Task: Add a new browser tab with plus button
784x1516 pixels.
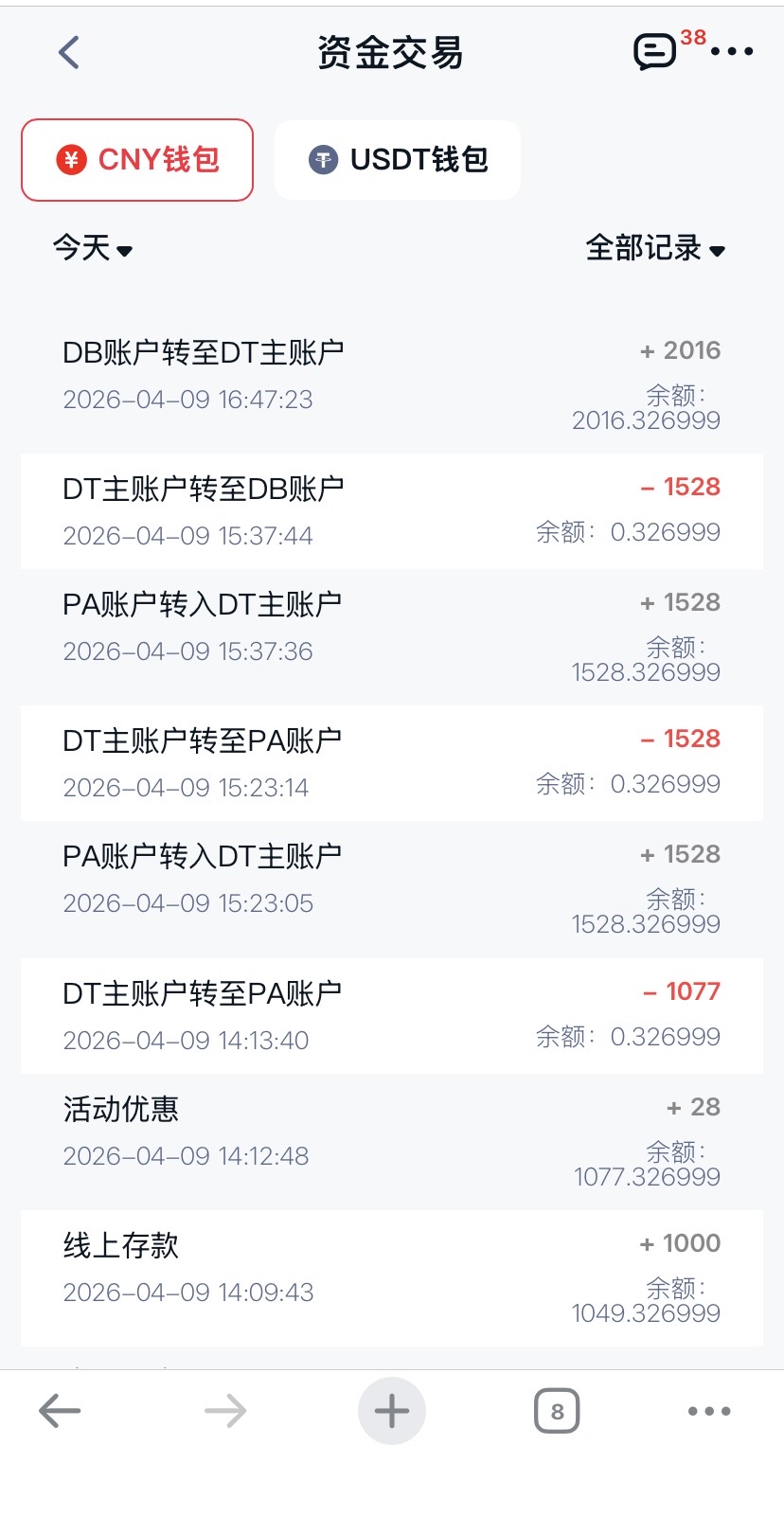Action: click(391, 1411)
